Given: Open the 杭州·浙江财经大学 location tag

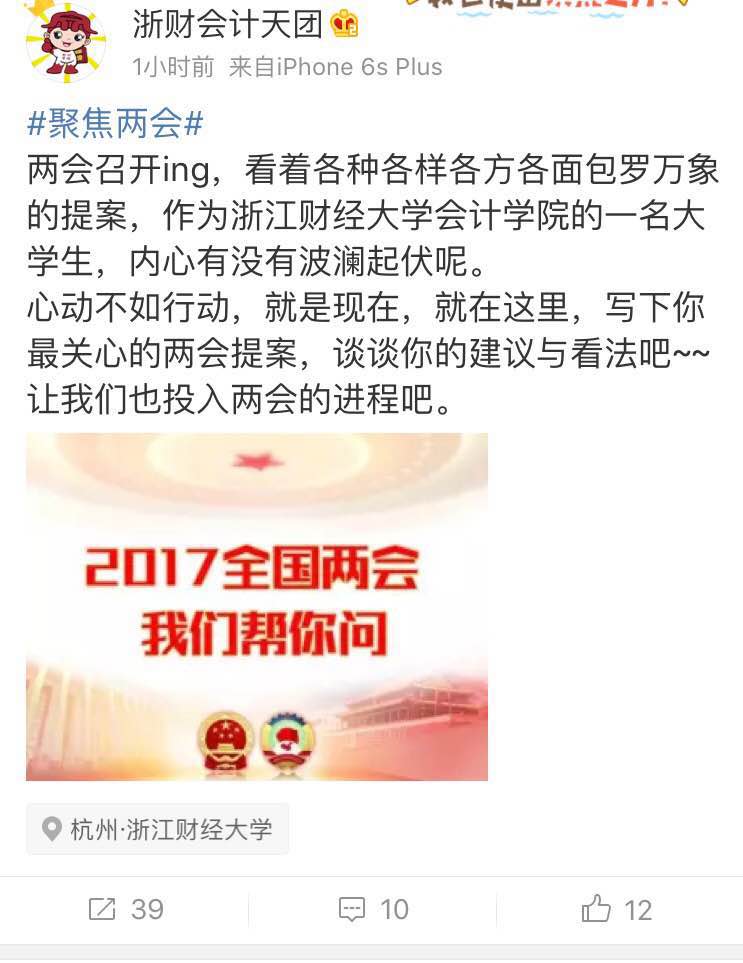Looking at the screenshot, I should click(158, 829).
